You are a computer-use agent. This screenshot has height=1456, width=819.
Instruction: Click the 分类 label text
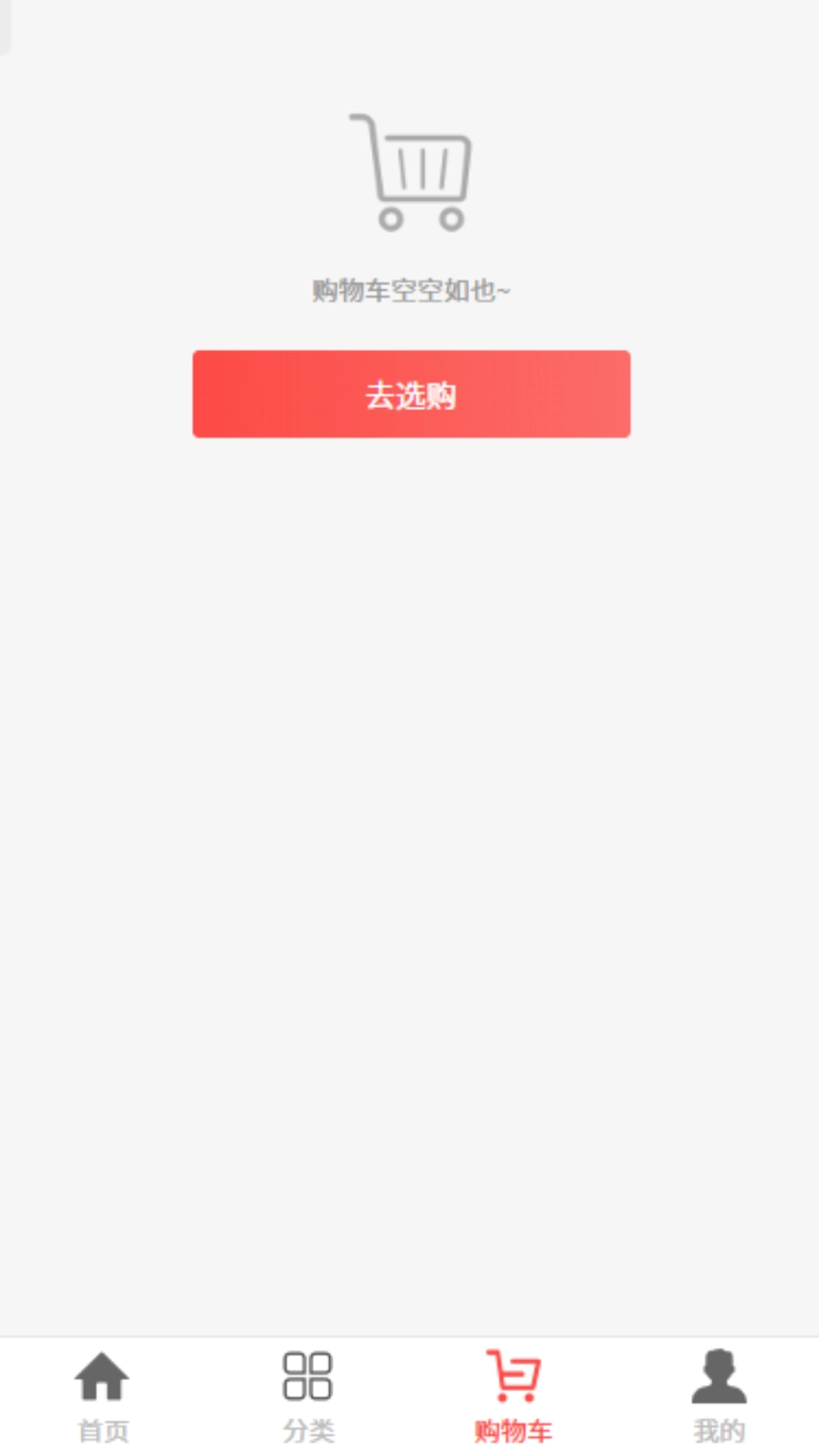click(307, 1432)
